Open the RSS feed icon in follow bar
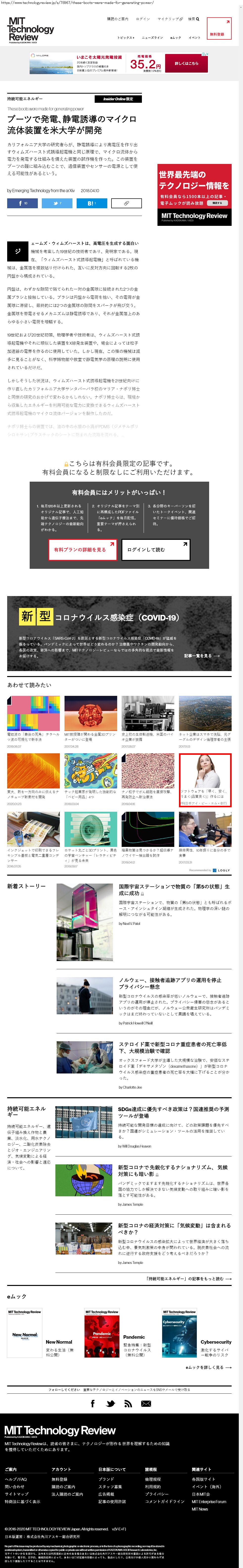The image size is (243, 1568). (x=128, y=1404)
